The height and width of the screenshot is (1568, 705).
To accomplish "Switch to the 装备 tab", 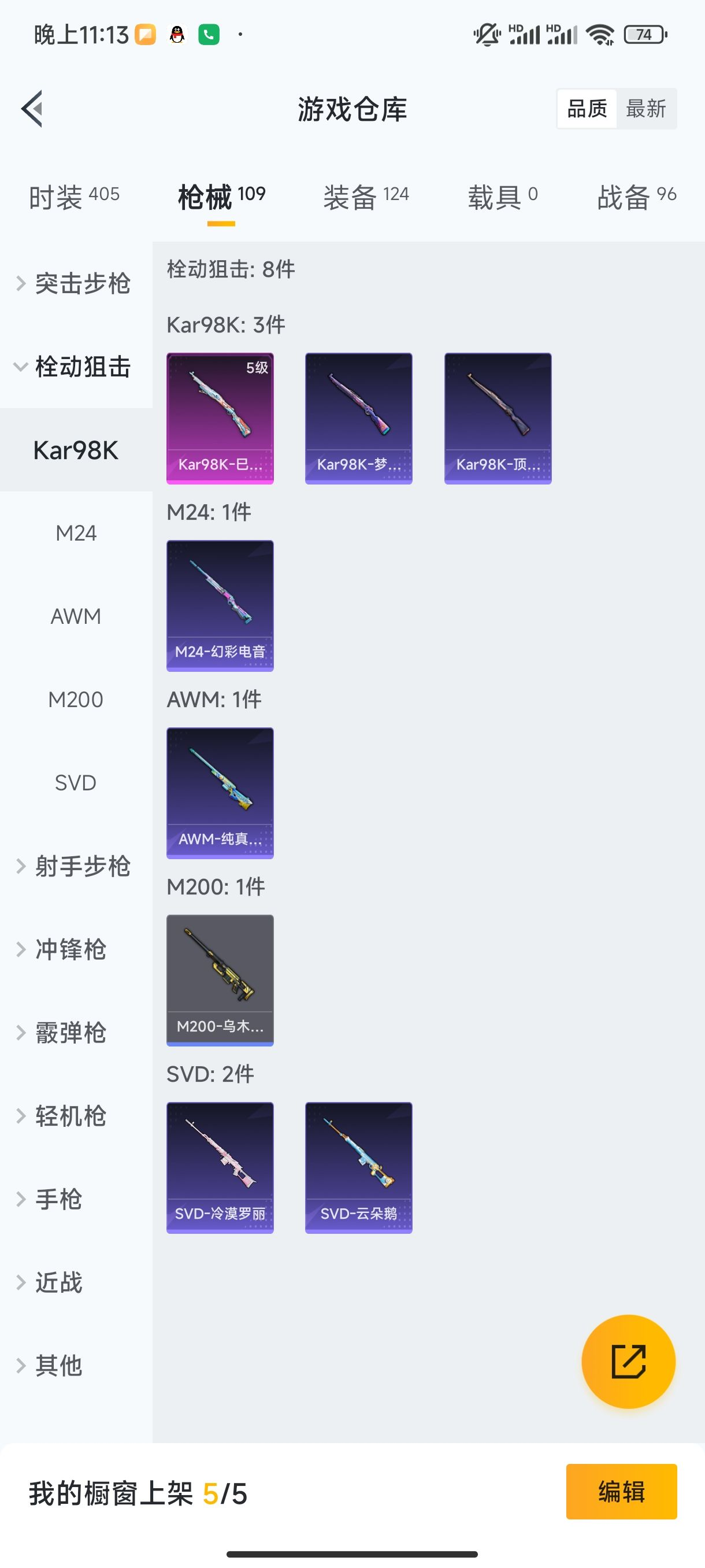I will pyautogui.click(x=366, y=197).
